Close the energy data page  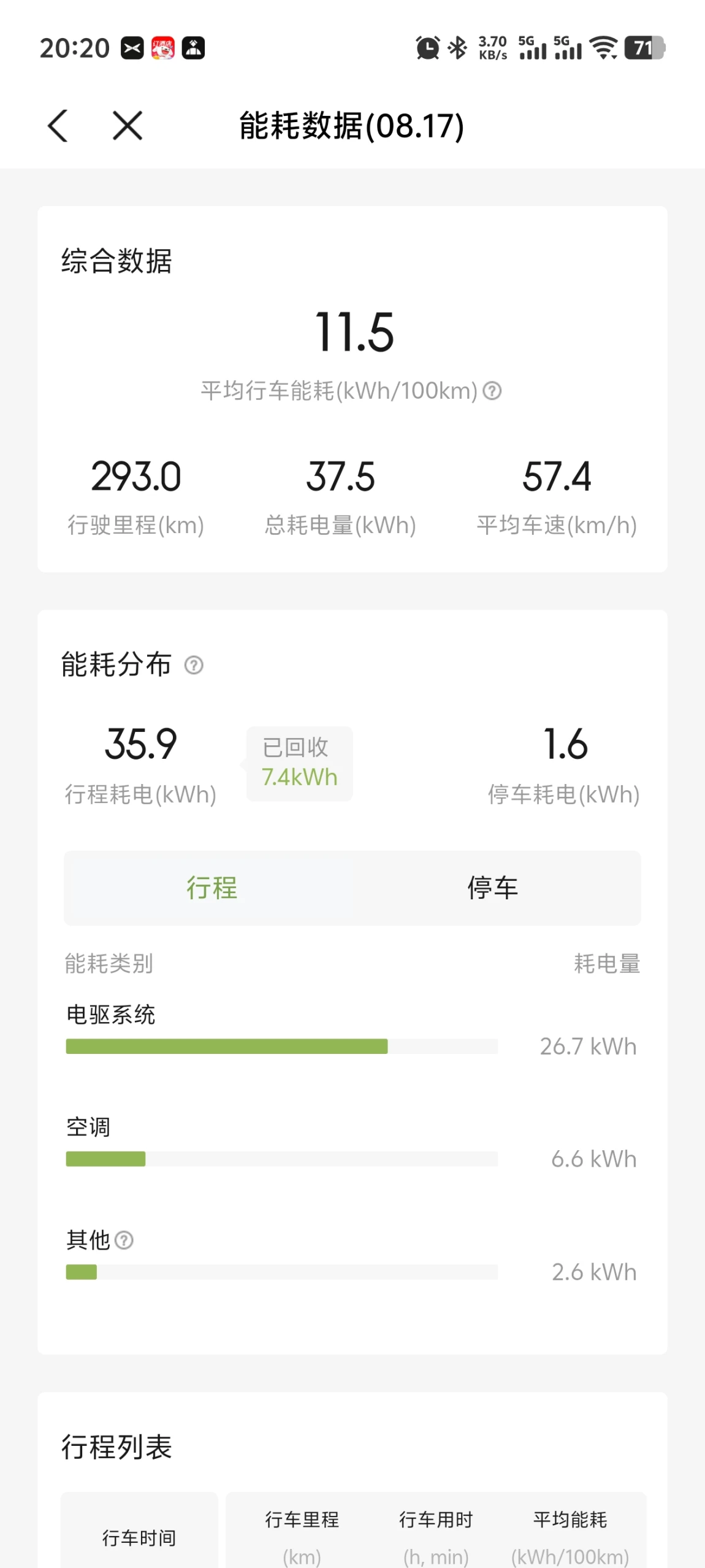pyautogui.click(x=128, y=126)
